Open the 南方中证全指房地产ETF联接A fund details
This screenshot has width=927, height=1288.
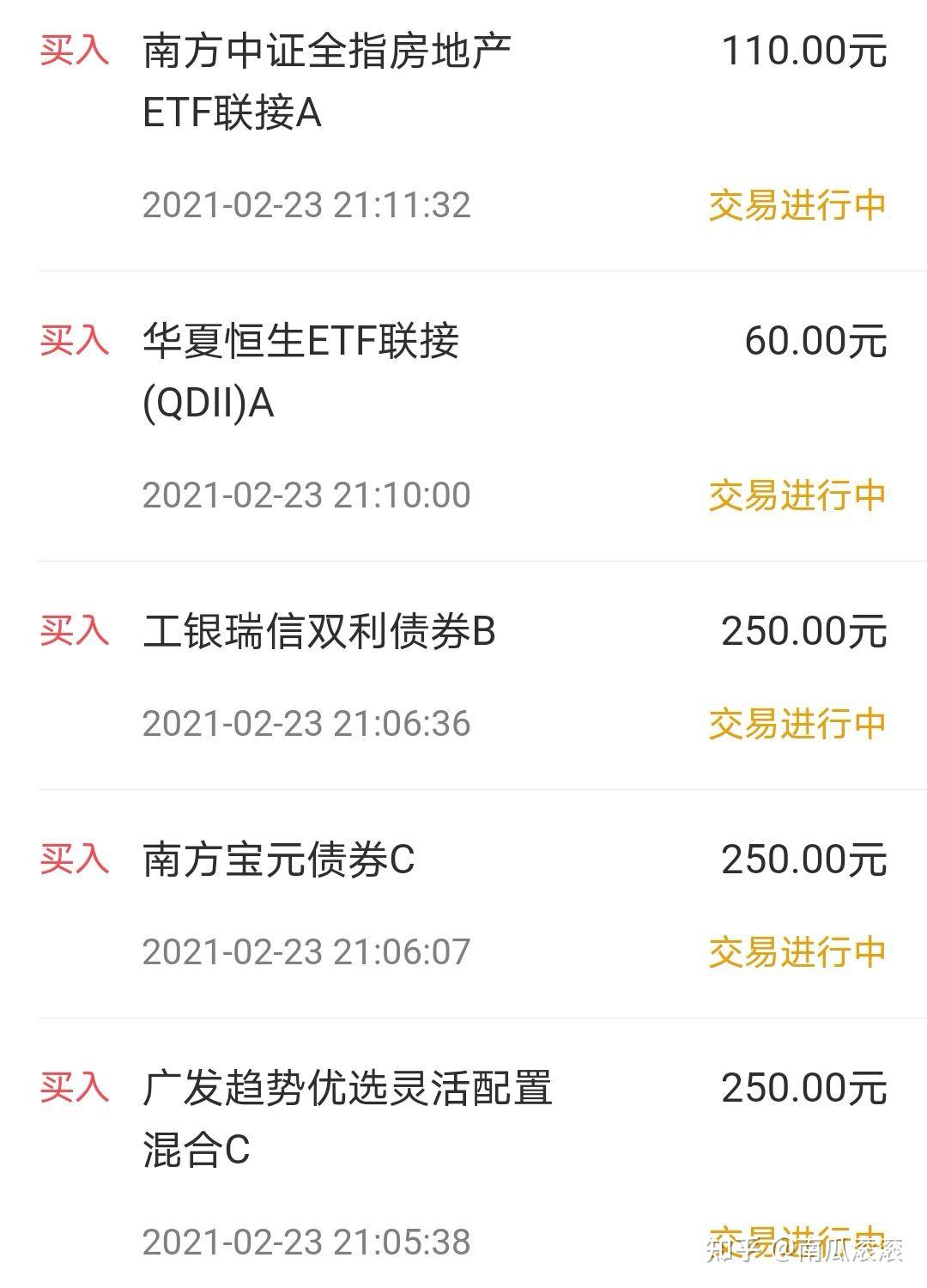335,82
